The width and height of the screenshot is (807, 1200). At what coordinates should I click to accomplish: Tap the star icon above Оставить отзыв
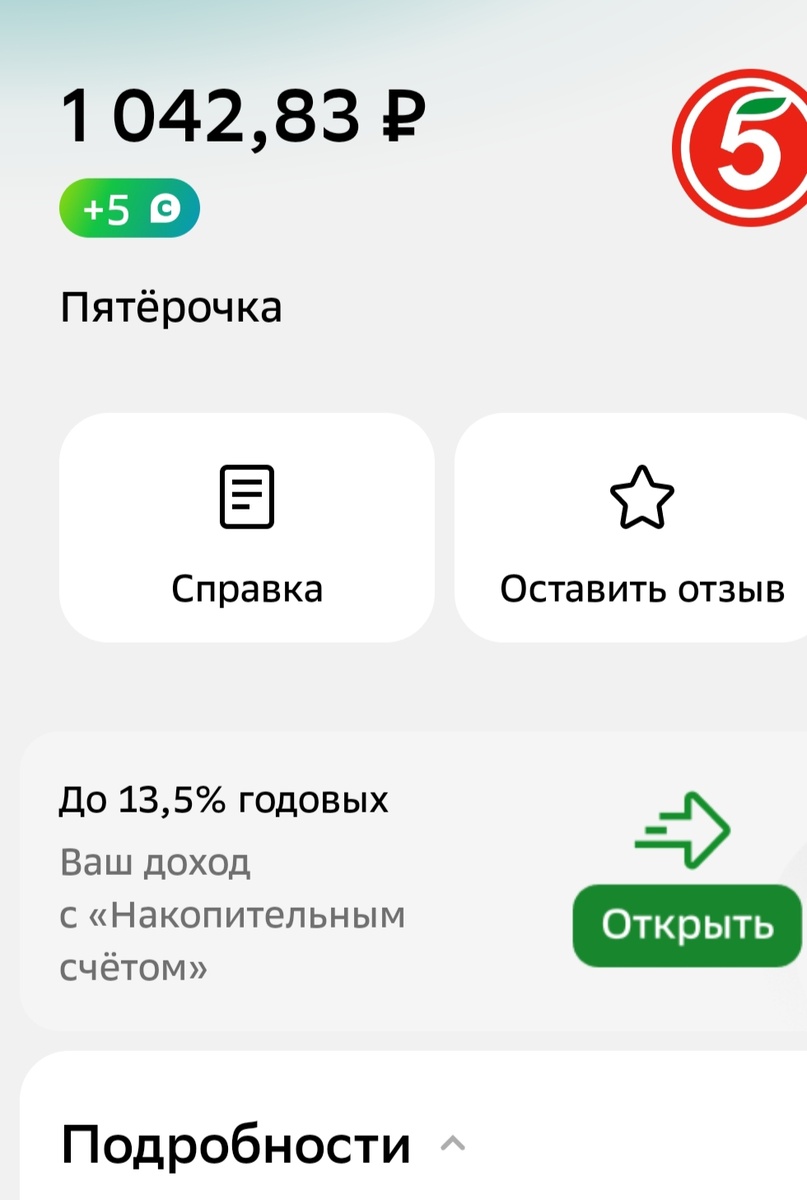643,497
